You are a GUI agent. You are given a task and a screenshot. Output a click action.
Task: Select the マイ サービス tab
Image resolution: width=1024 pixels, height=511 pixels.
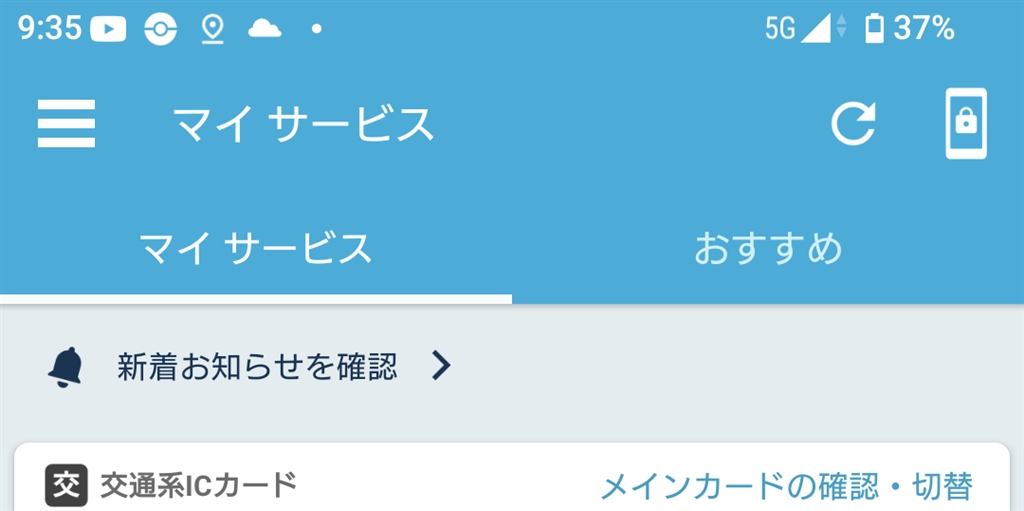point(255,248)
